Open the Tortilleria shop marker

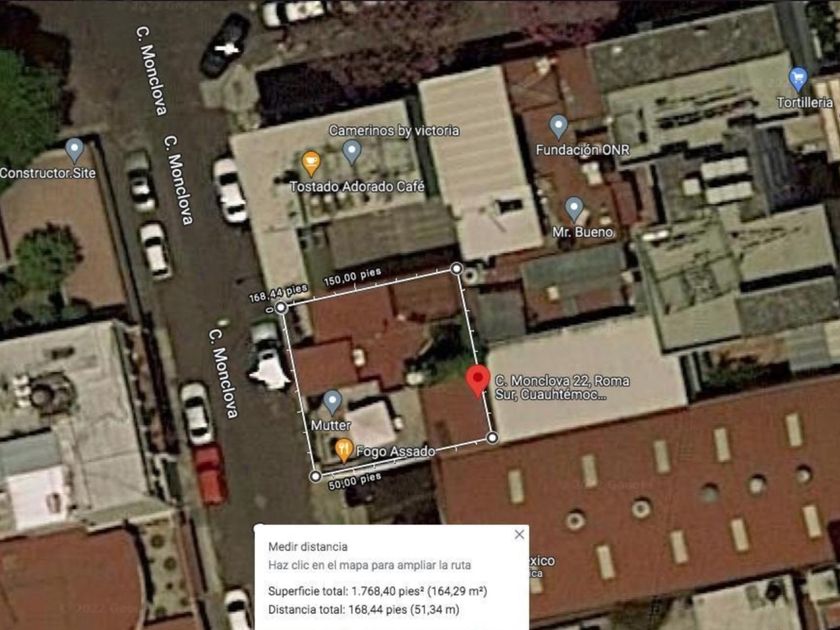tap(798, 79)
